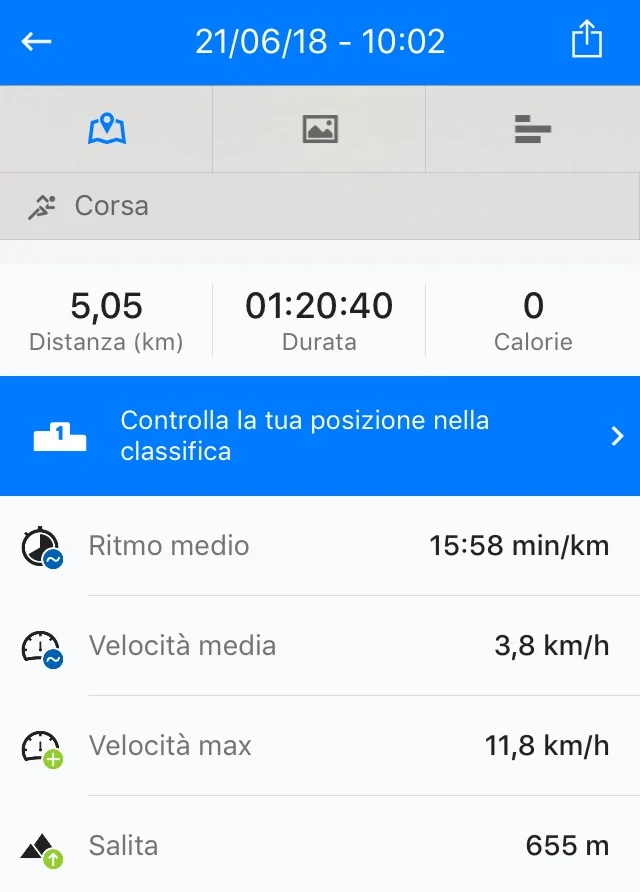Viewport: 640px width, 892px height.
Task: Share this workout
Action: pyautogui.click(x=587, y=41)
